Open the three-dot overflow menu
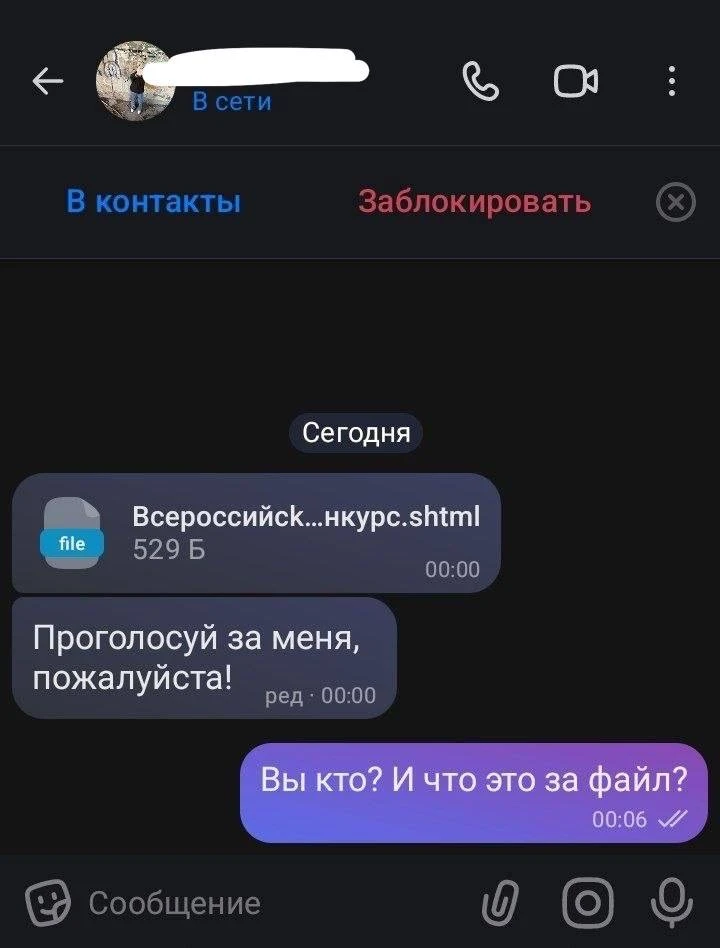Screen dimensions: 720x948 (x=672, y=82)
